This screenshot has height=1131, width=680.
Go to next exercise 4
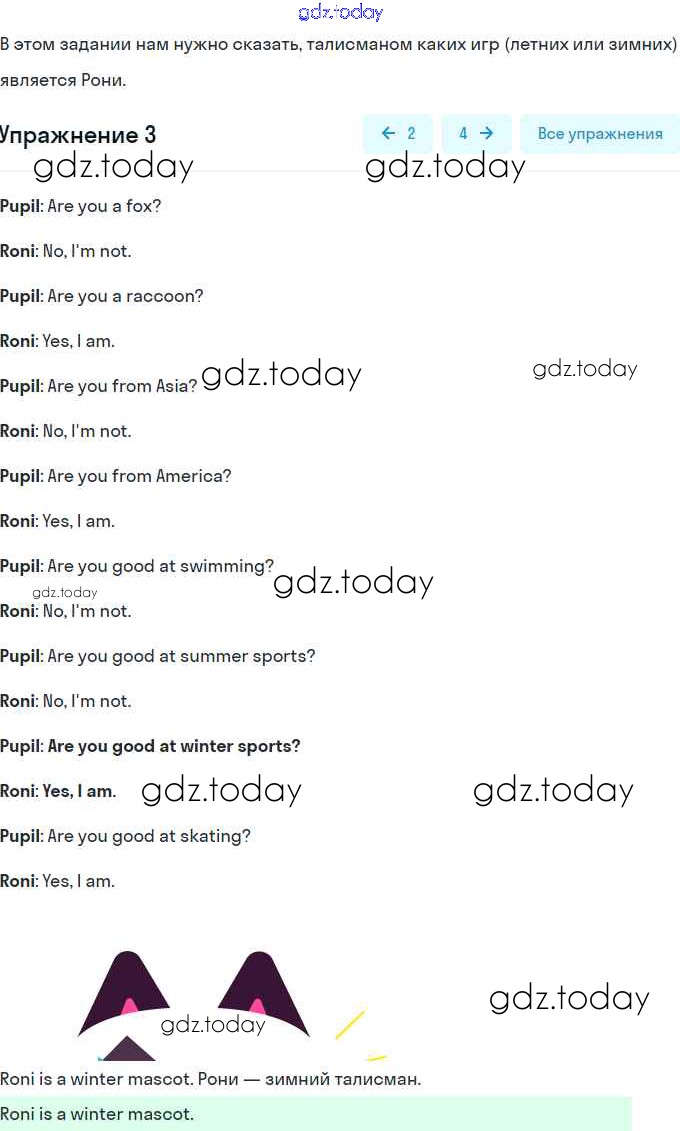476,134
